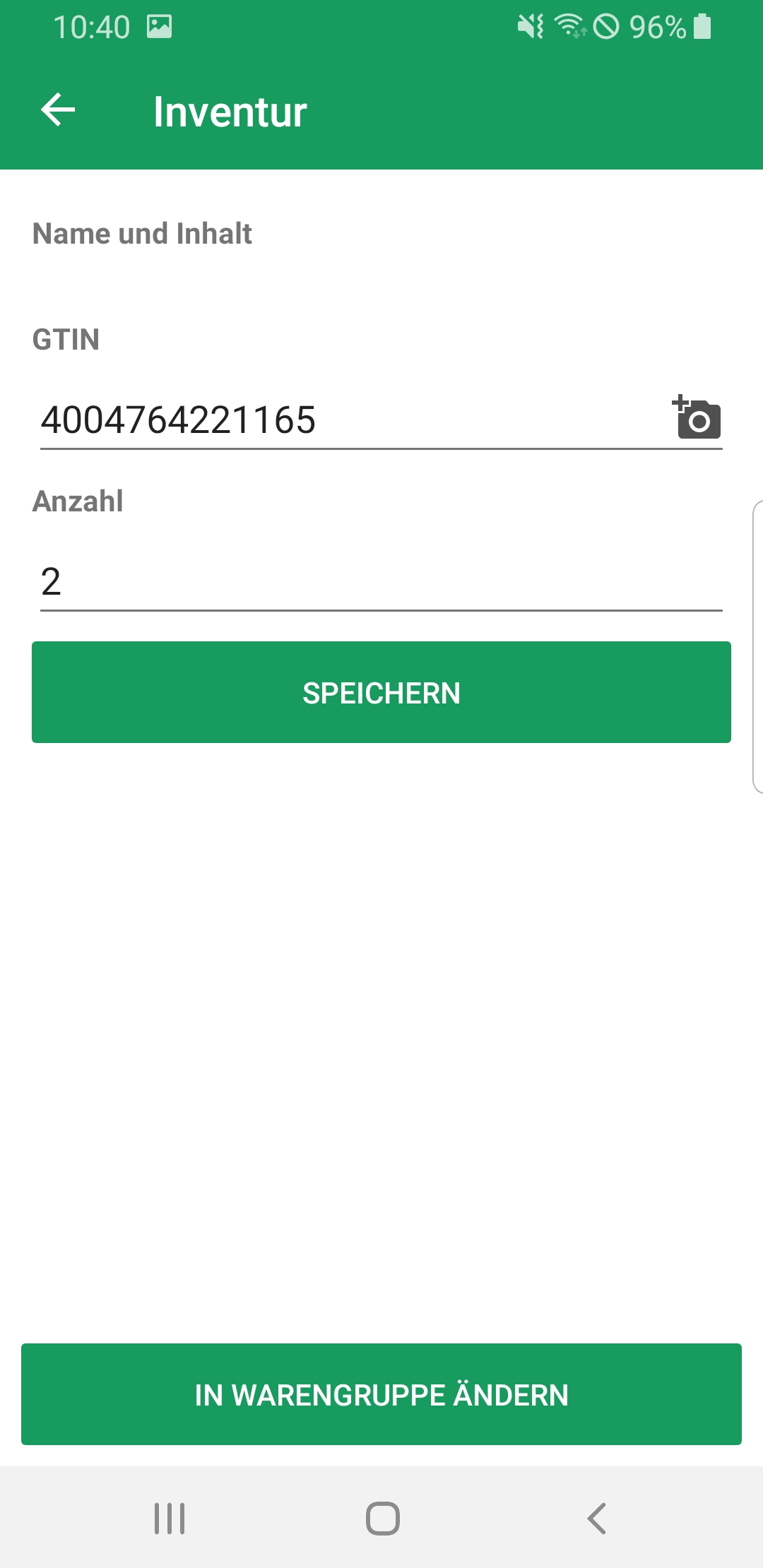Go to the home screen
The image size is (763, 1568).
[x=382, y=1519]
